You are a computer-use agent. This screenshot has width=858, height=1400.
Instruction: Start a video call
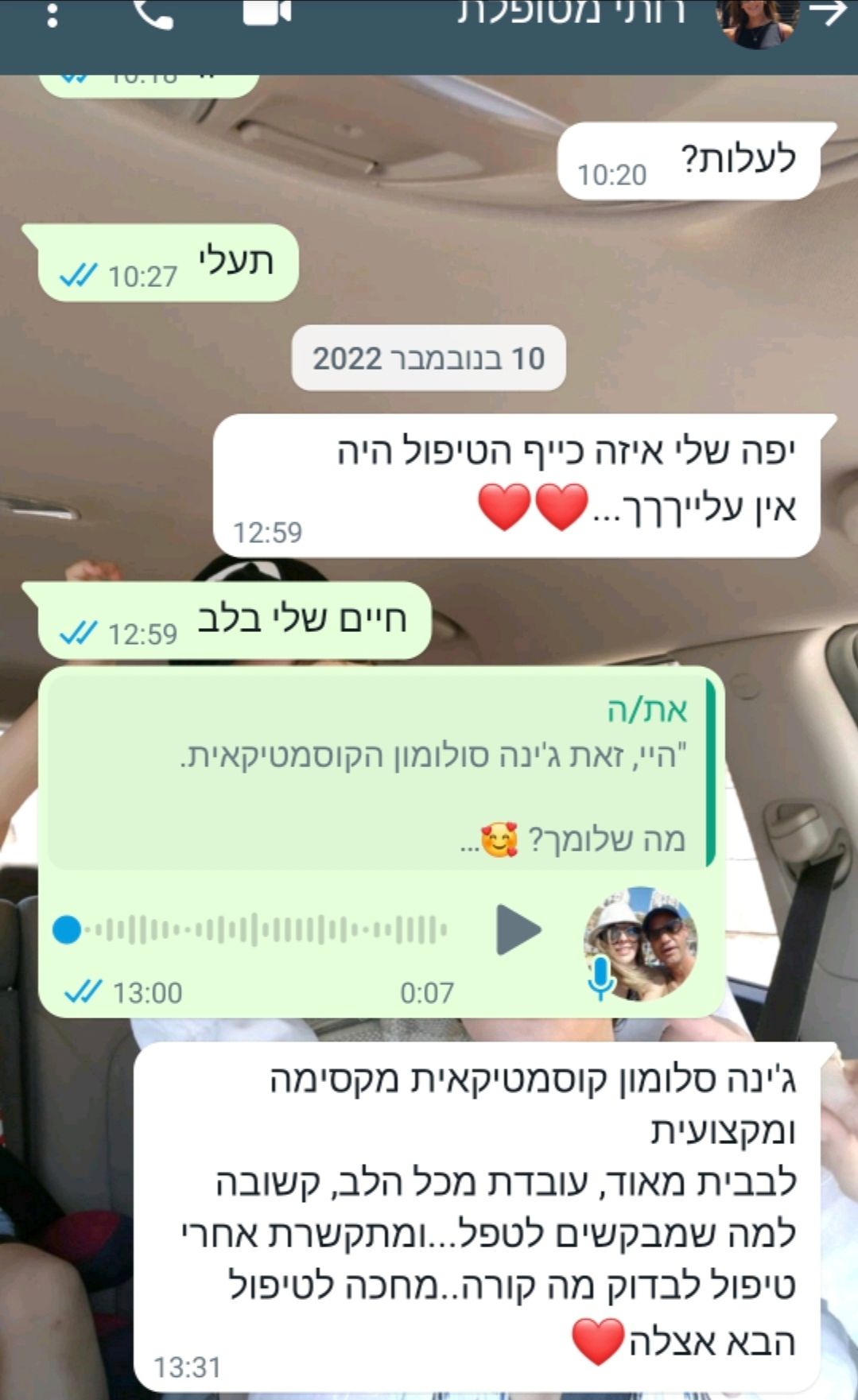click(x=266, y=13)
